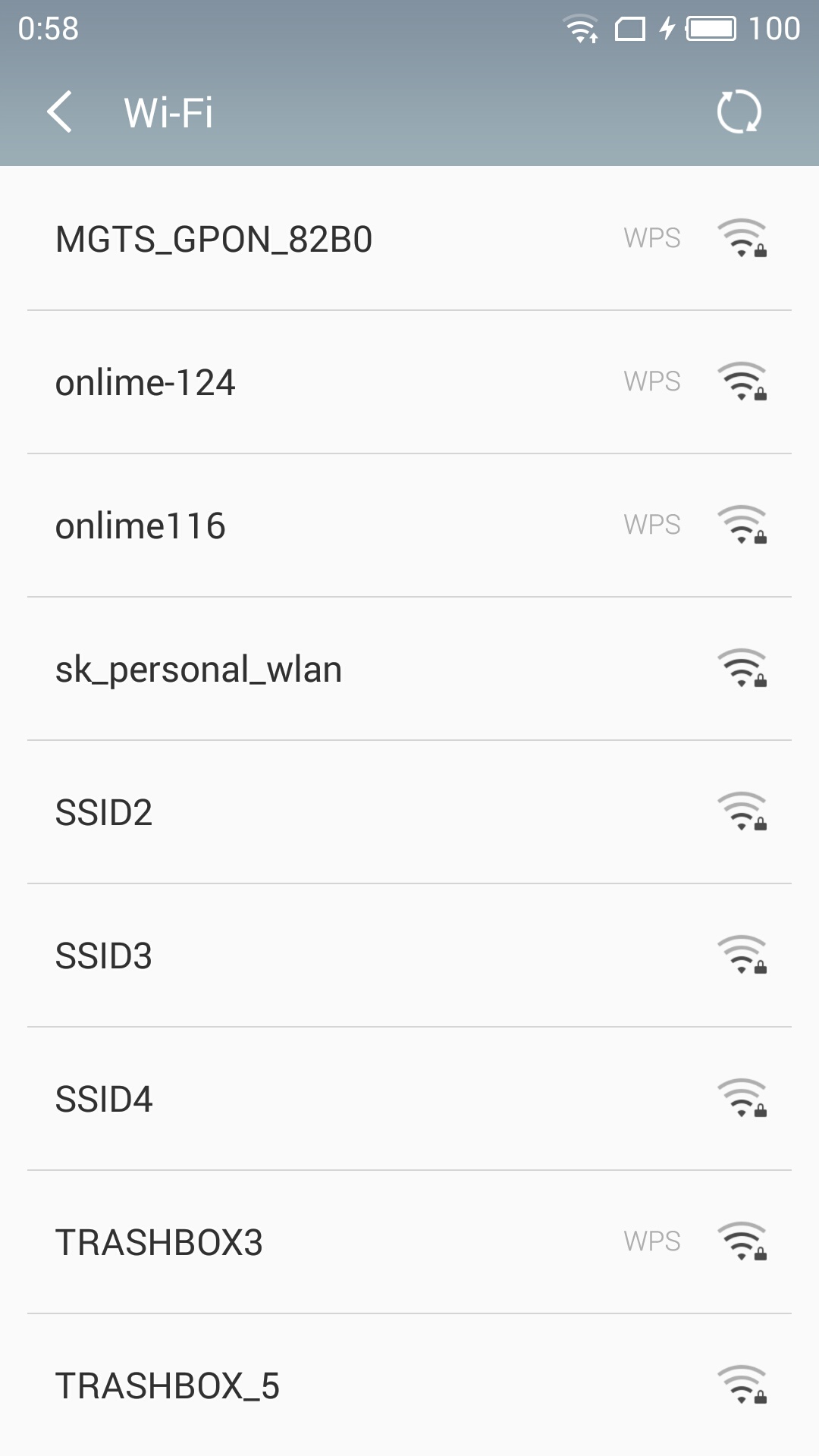
Task: Connect to MGTS_GPON_82B0 network
Action: click(x=409, y=239)
